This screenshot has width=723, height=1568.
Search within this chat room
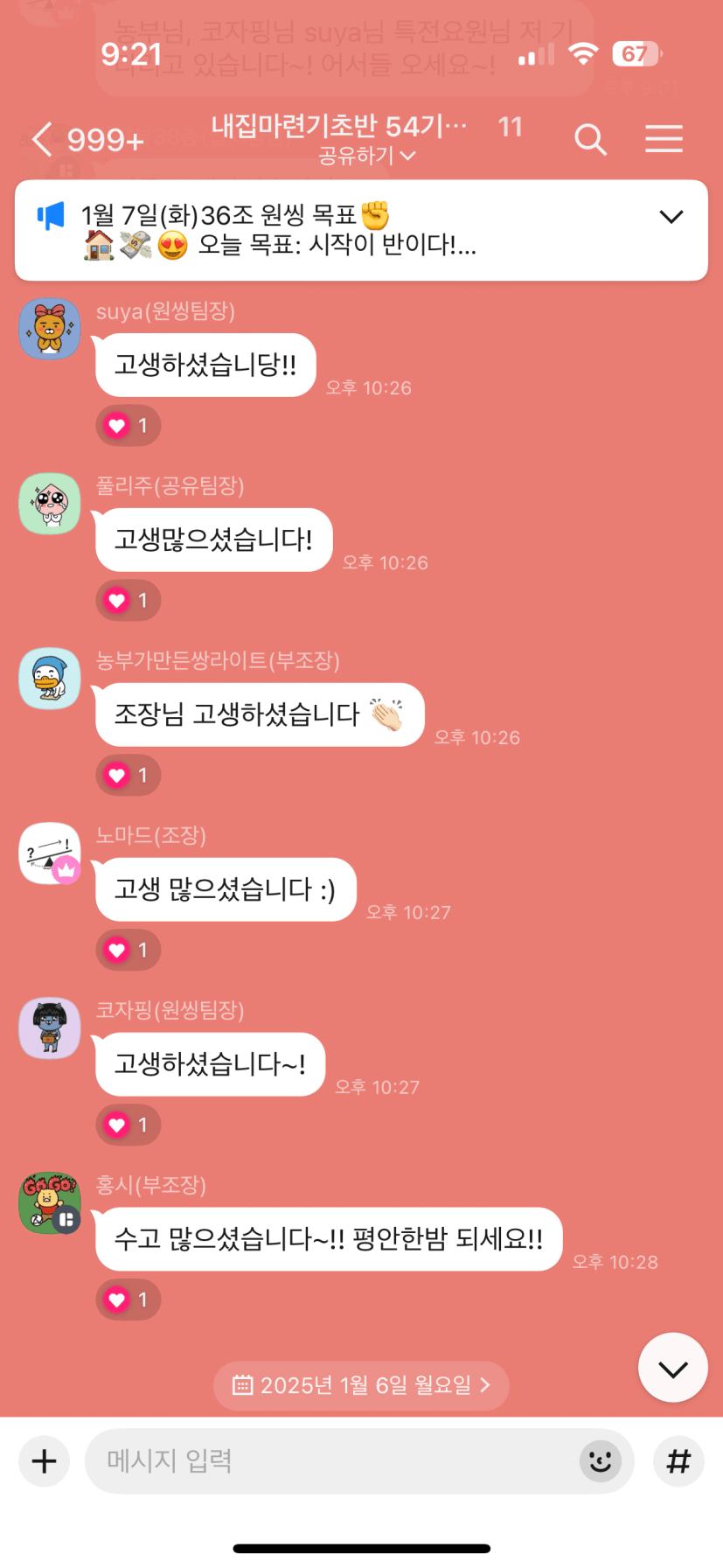590,139
